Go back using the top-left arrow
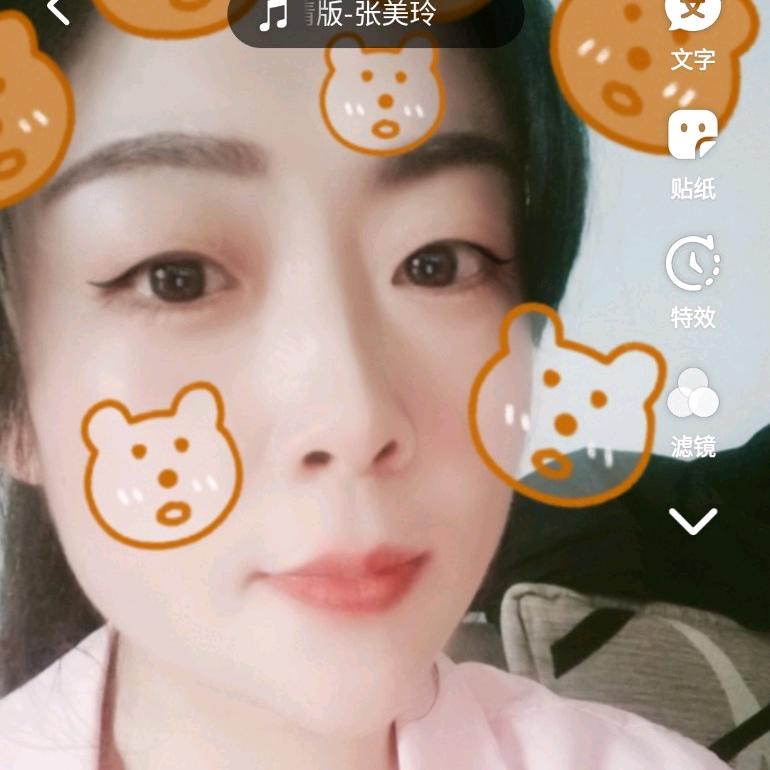This screenshot has height=770, width=770. click(x=58, y=11)
